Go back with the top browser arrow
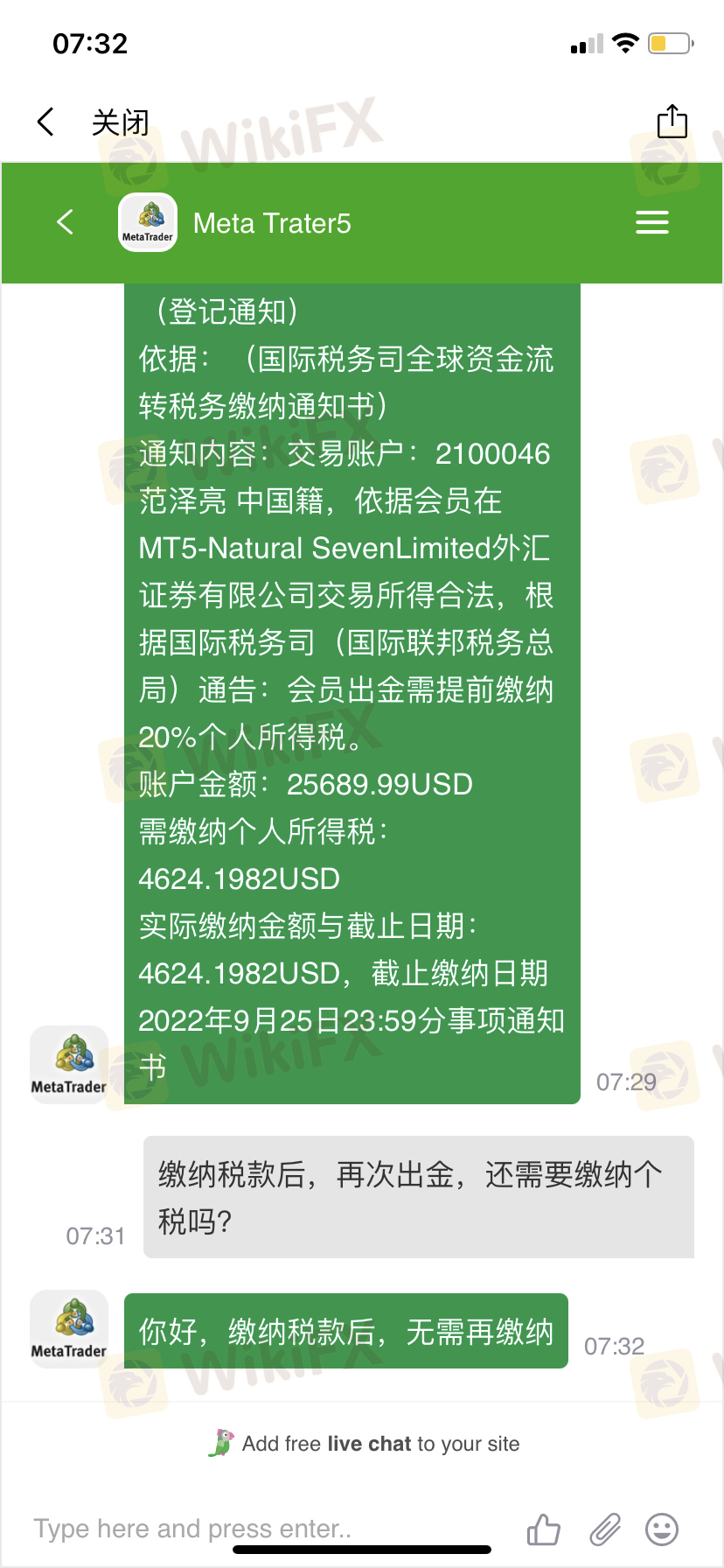Screen dimensions: 724x1568 click(46, 122)
